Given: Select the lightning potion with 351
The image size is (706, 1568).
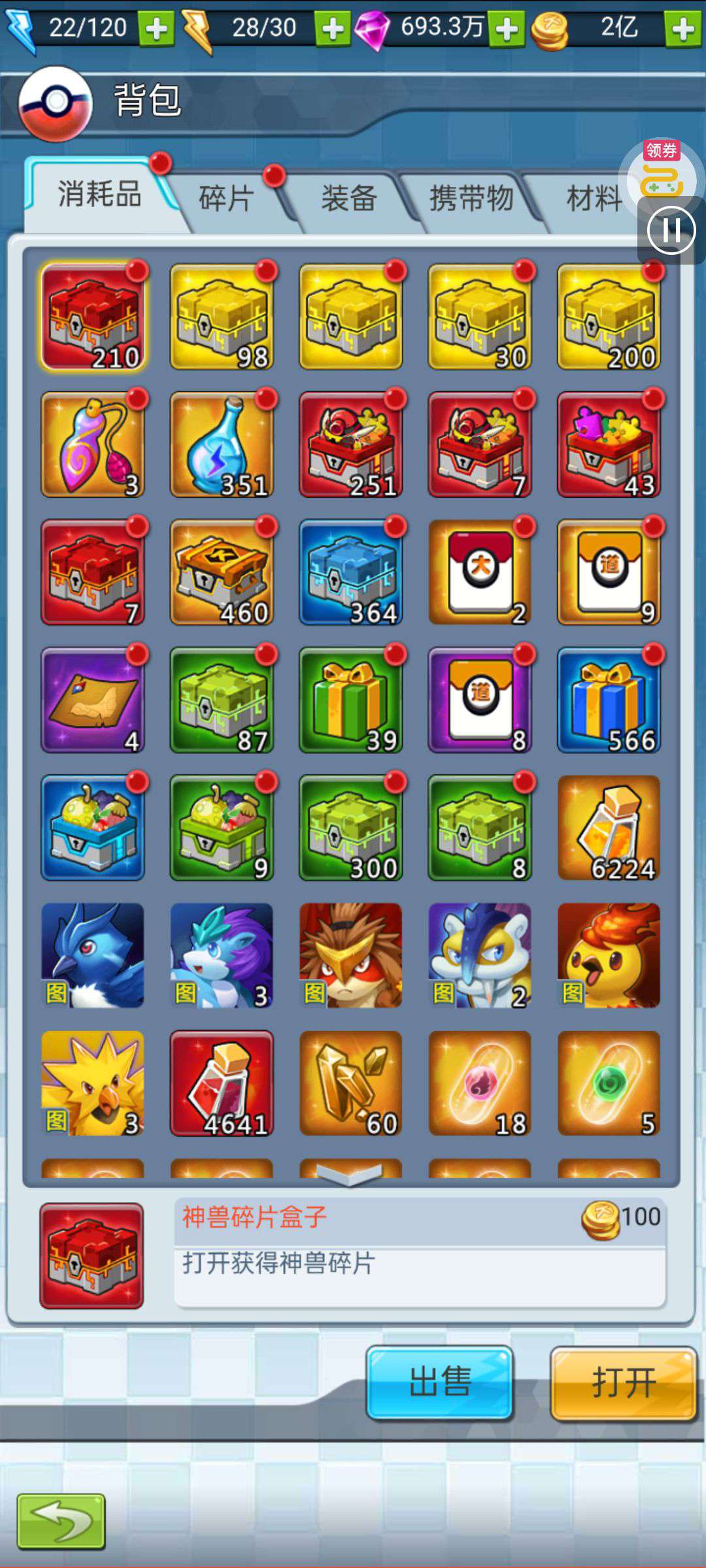Looking at the screenshot, I should 222,445.
